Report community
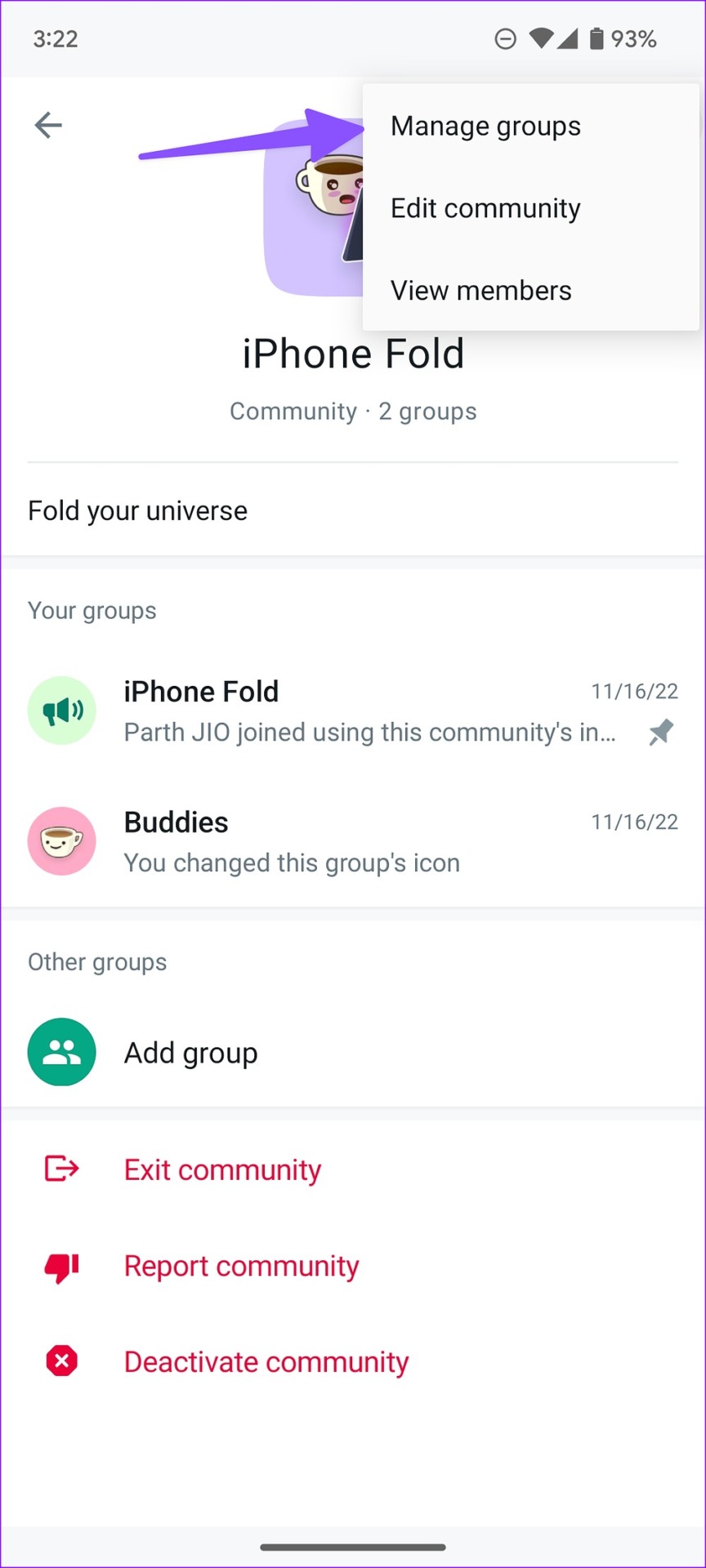Viewport: 706px width, 1568px height. coord(241,1266)
